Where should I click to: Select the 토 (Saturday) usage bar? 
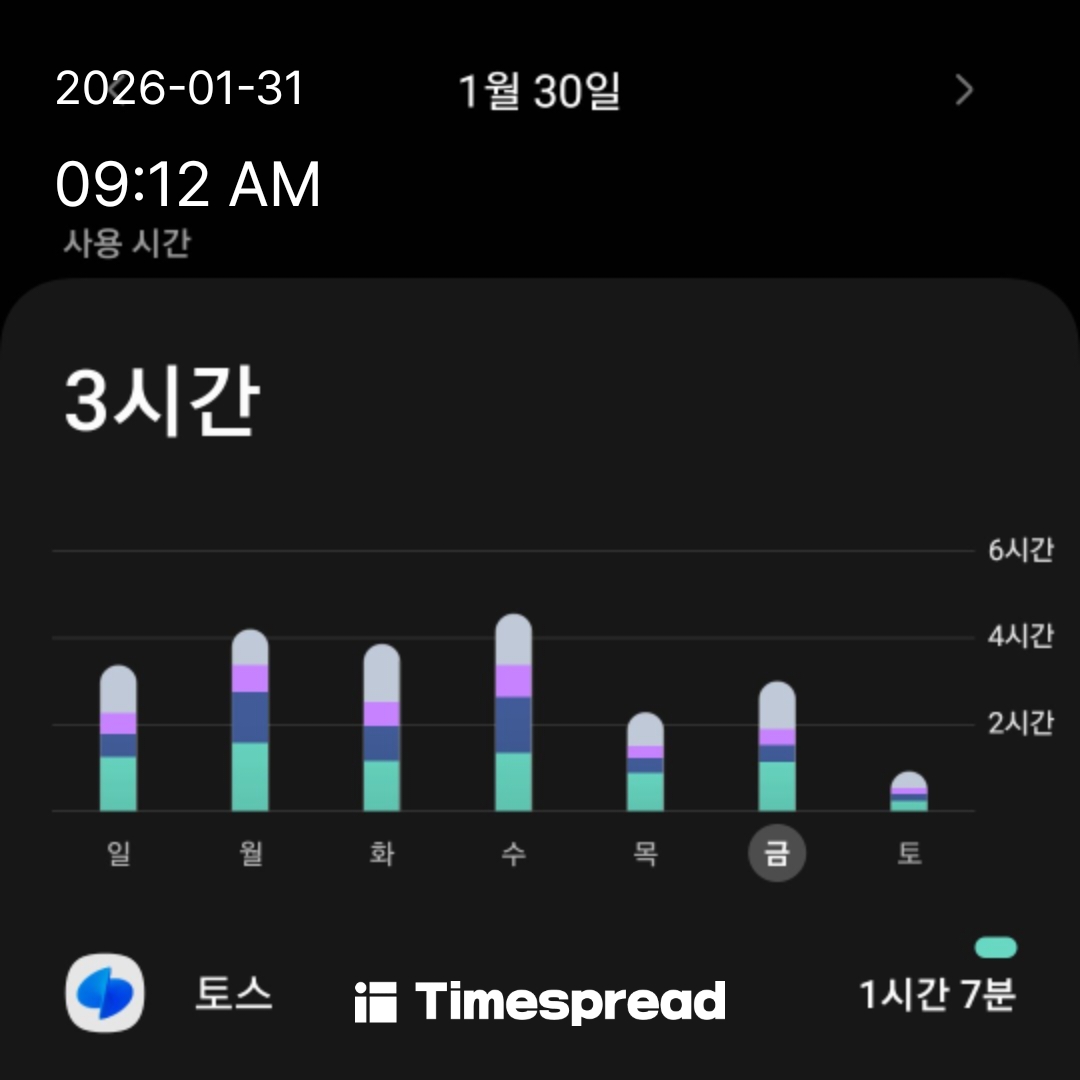(x=909, y=792)
